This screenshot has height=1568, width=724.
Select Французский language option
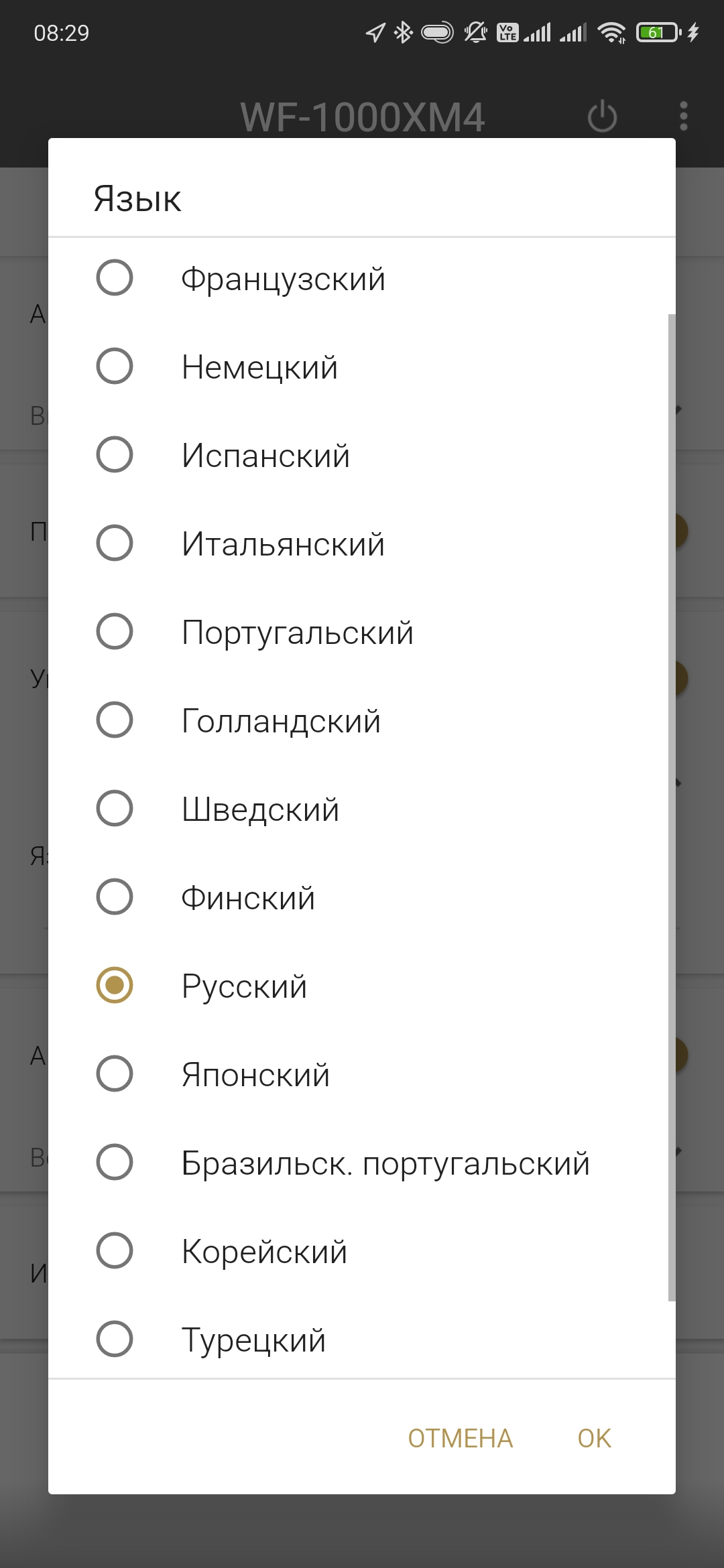click(115, 278)
